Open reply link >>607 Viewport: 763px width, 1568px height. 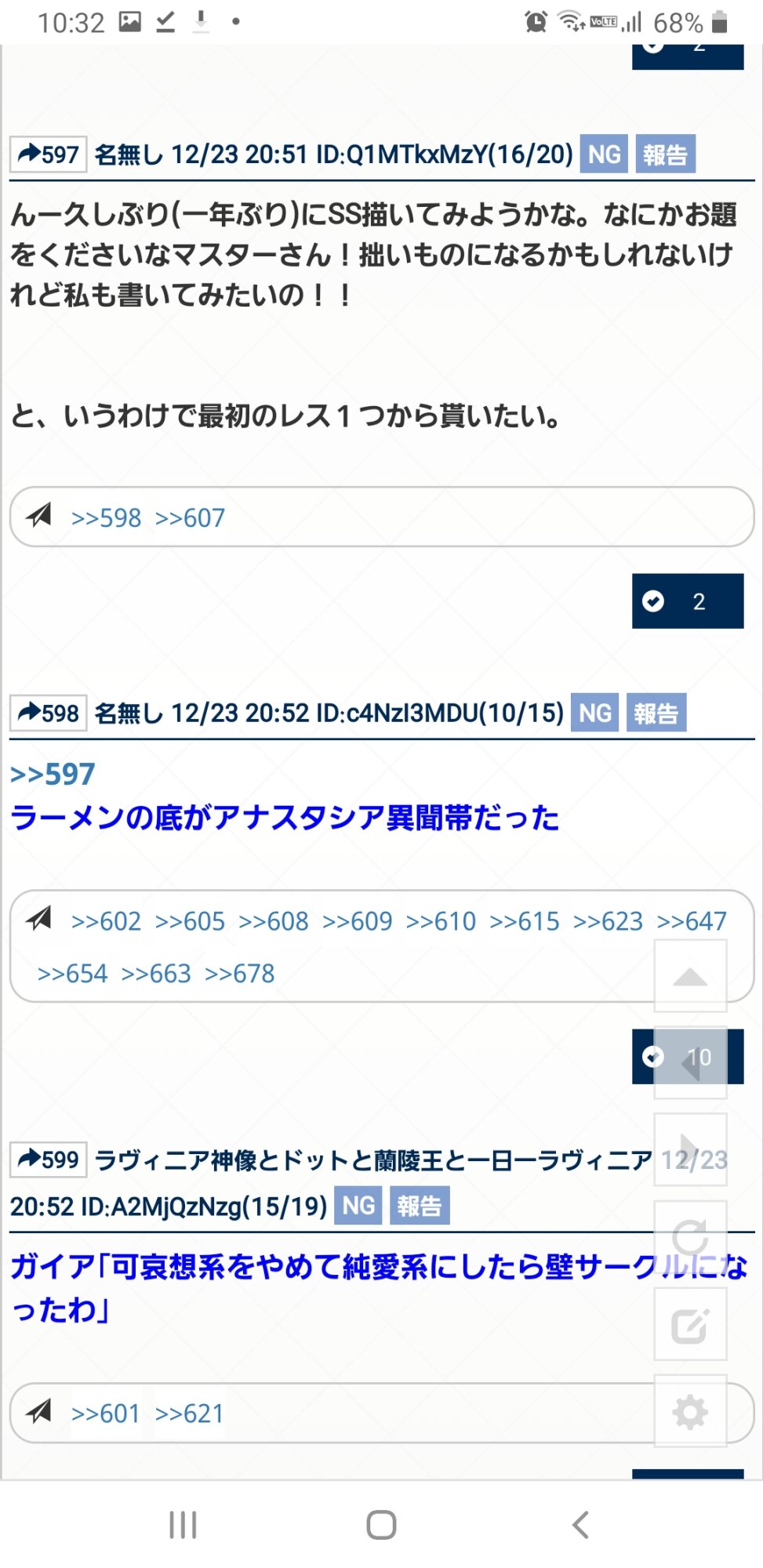[x=190, y=517]
